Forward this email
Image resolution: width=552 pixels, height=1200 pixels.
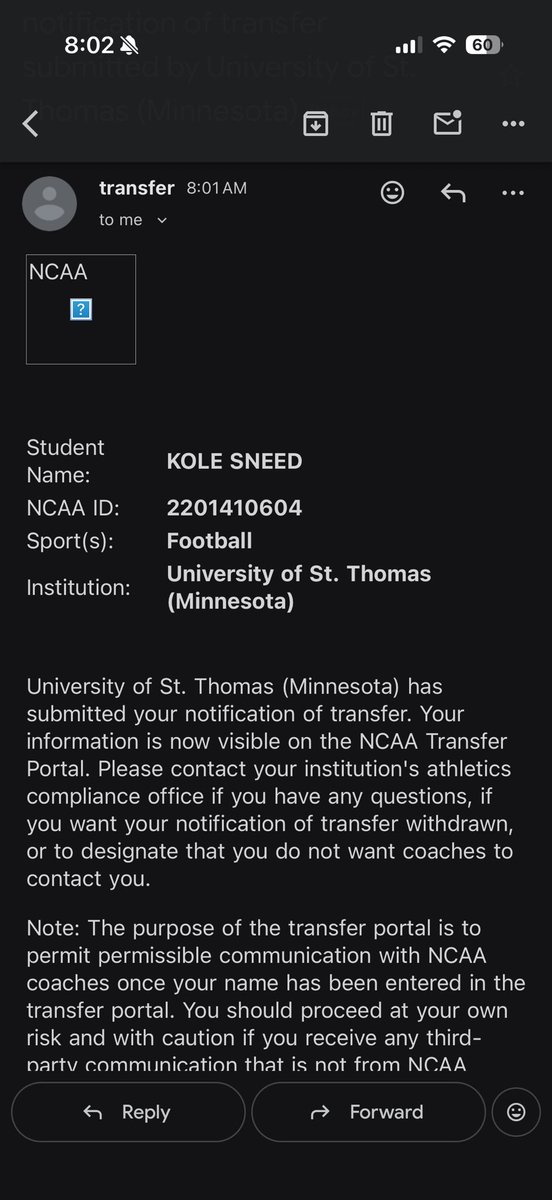pyautogui.click(x=367, y=1112)
